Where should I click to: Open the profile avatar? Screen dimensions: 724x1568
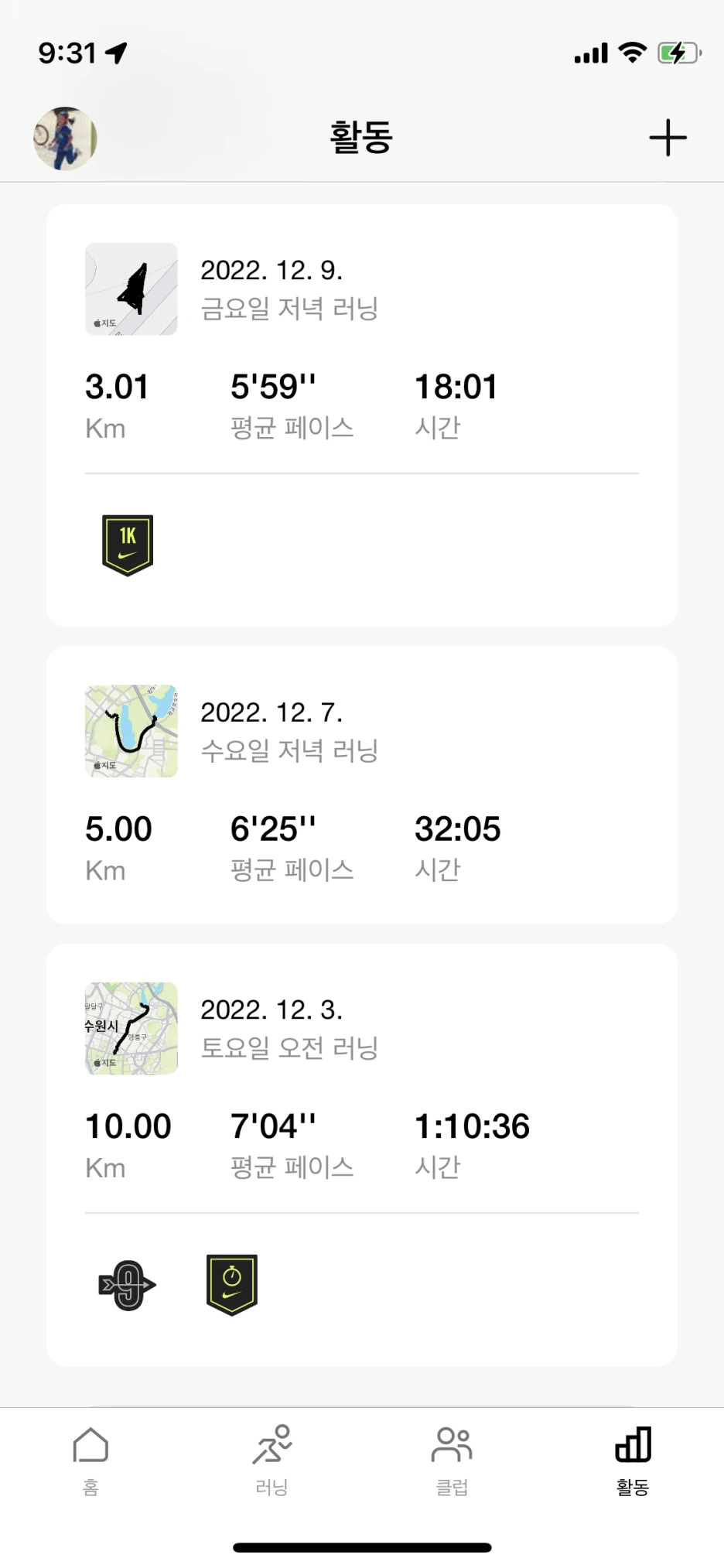(65, 138)
